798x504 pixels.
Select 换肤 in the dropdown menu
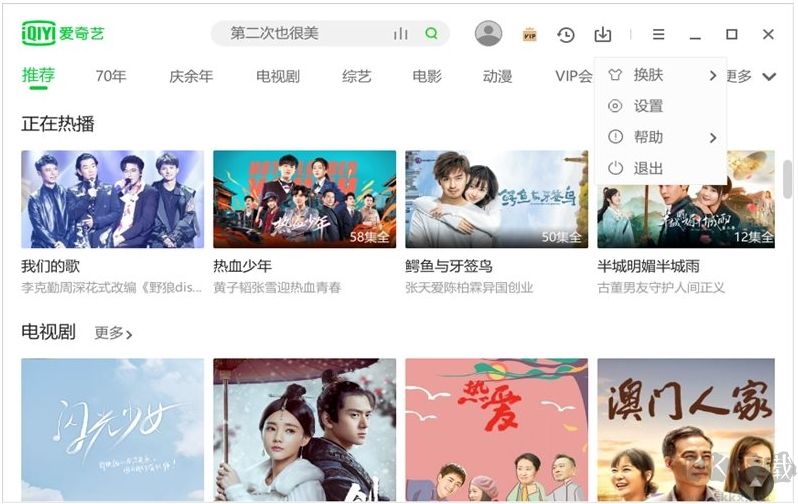point(648,75)
